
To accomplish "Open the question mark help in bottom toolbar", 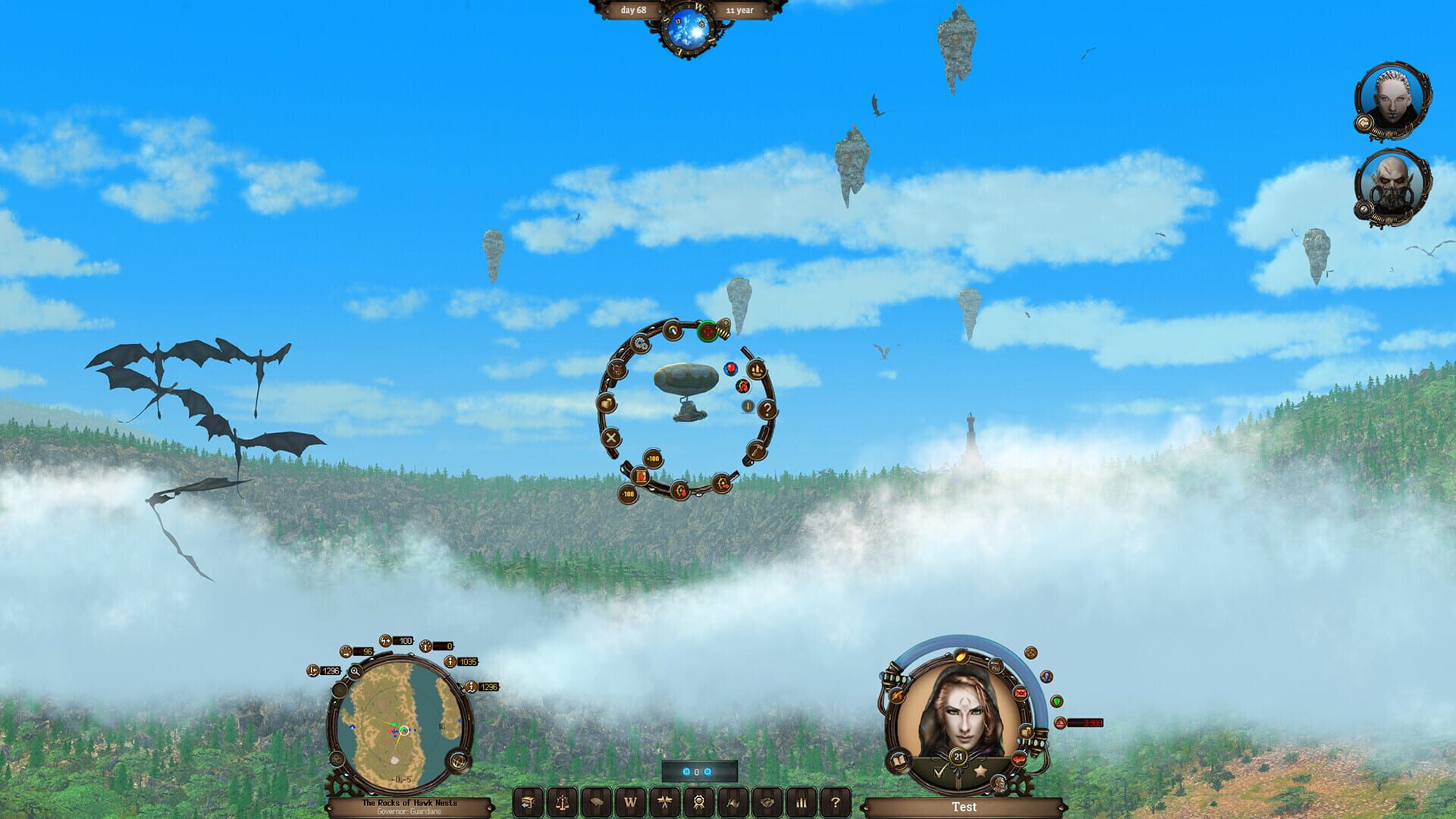I will (836, 802).
